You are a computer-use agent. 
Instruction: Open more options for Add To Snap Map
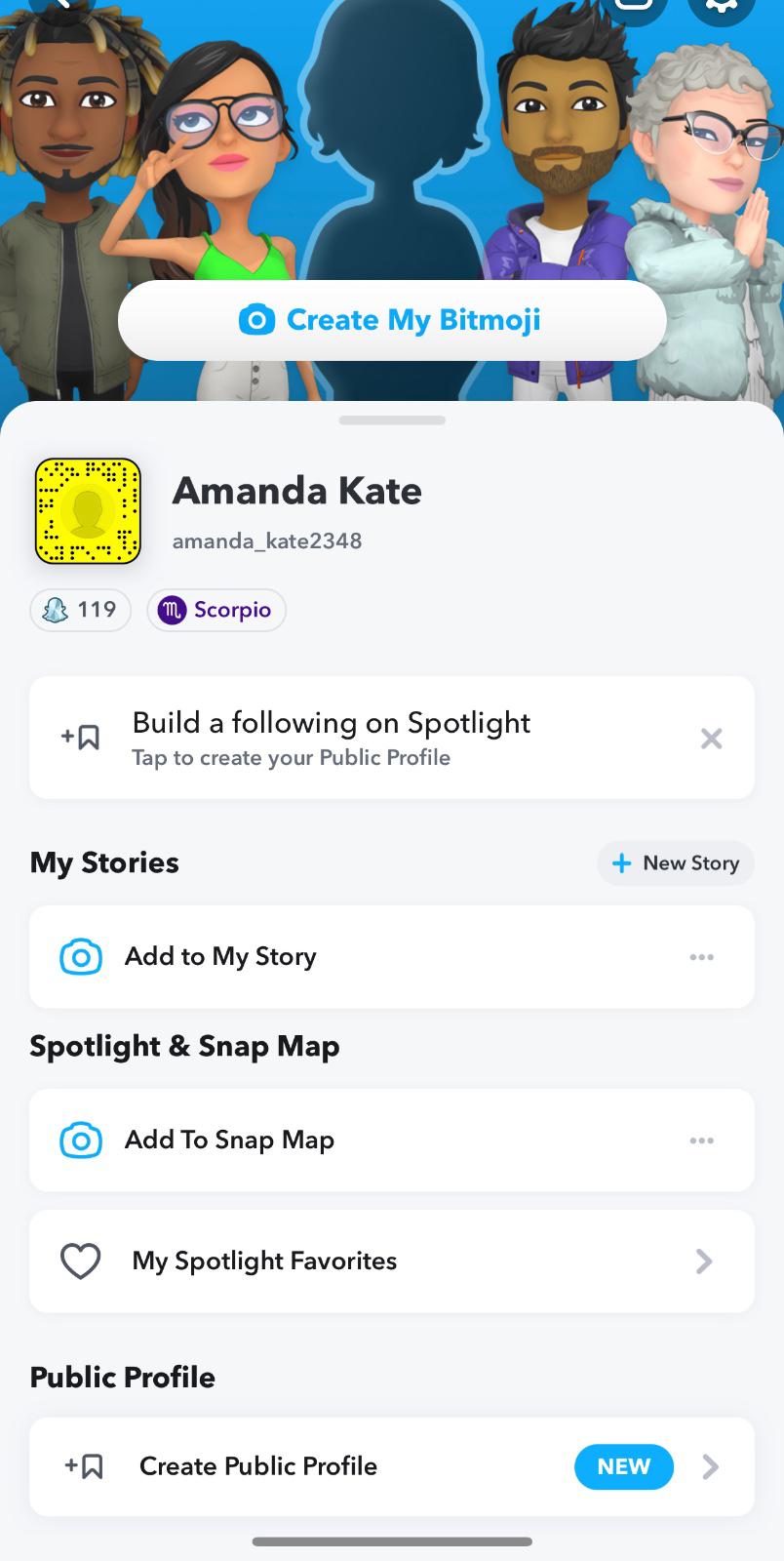click(x=702, y=1141)
